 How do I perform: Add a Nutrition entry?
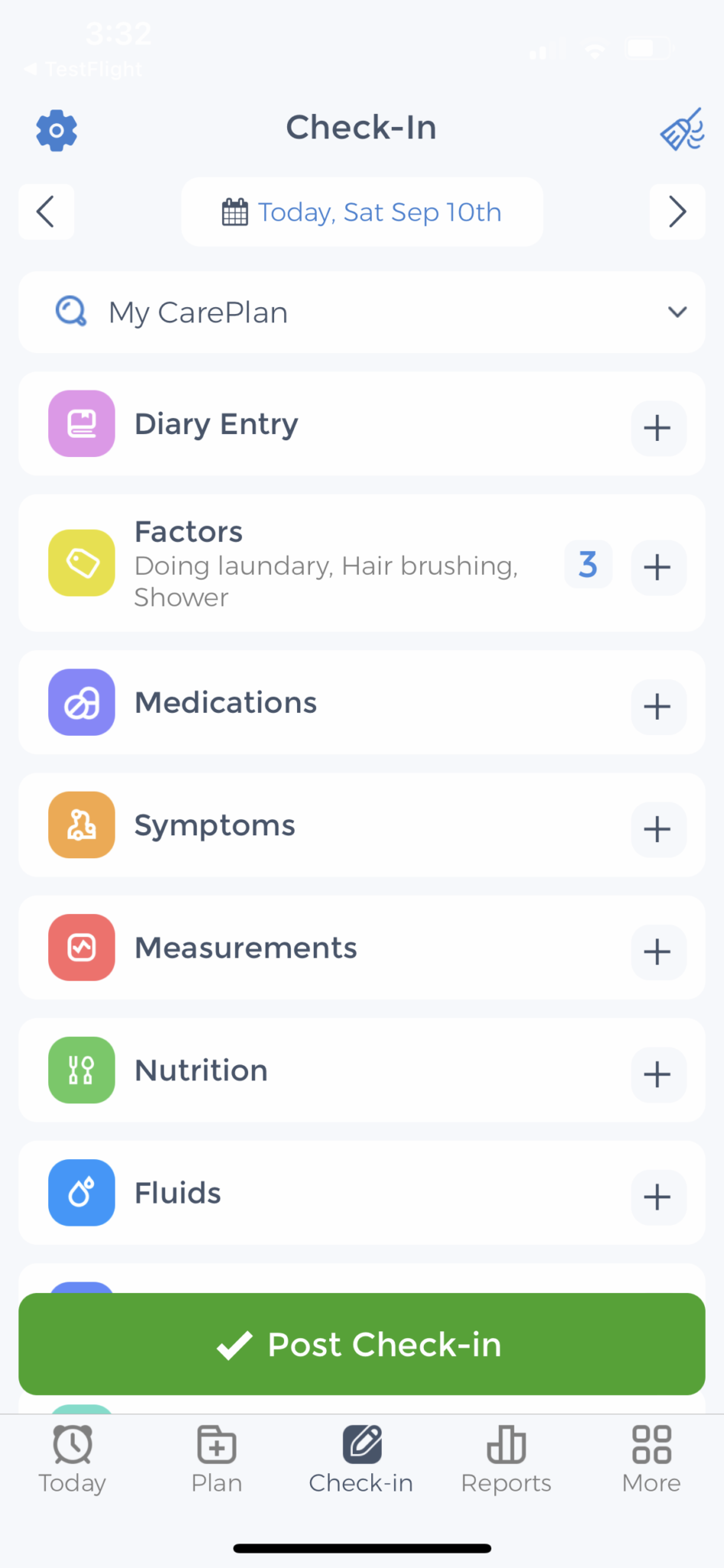point(658,1074)
